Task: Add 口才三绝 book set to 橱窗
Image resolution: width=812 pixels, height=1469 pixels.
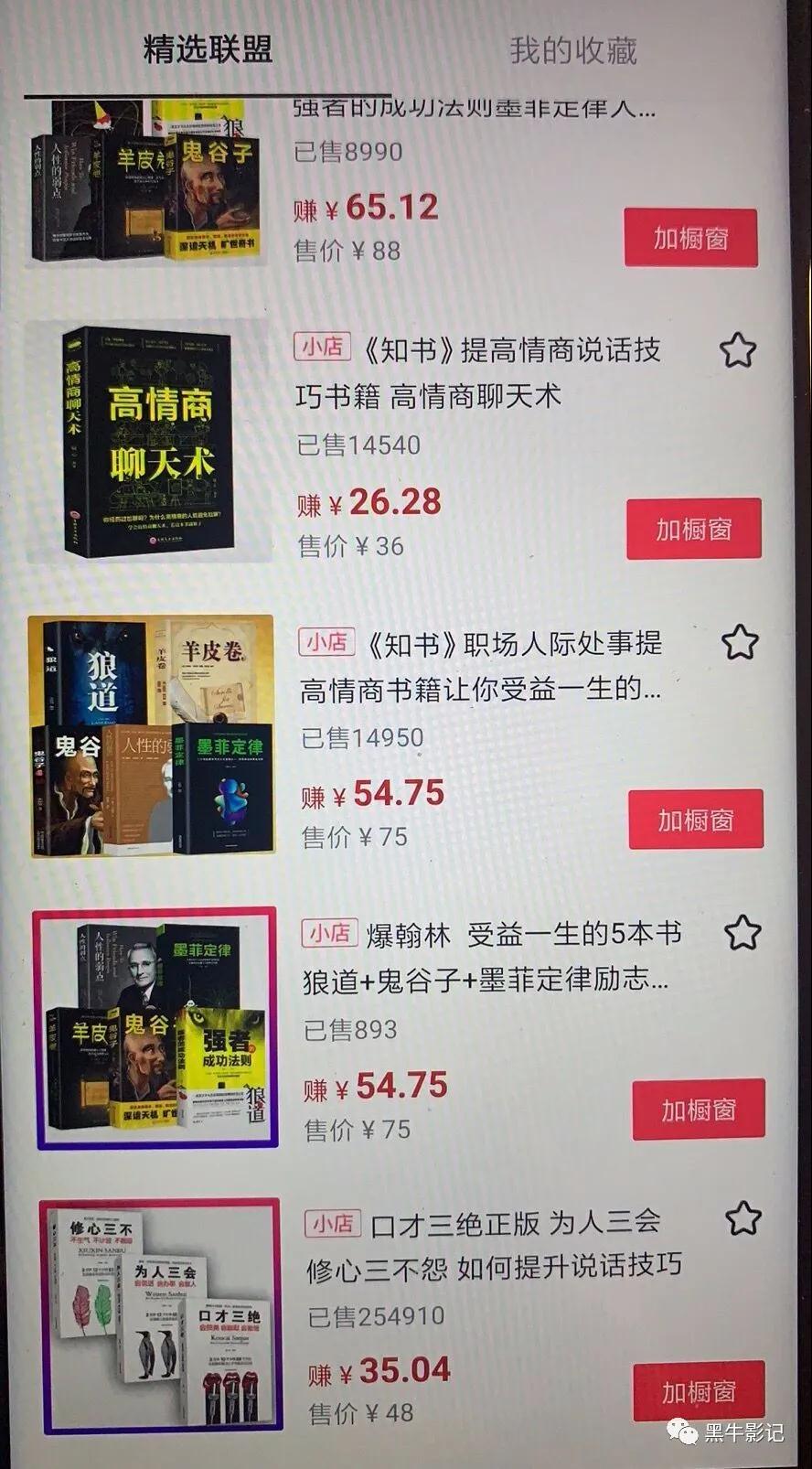Action: [x=699, y=1391]
